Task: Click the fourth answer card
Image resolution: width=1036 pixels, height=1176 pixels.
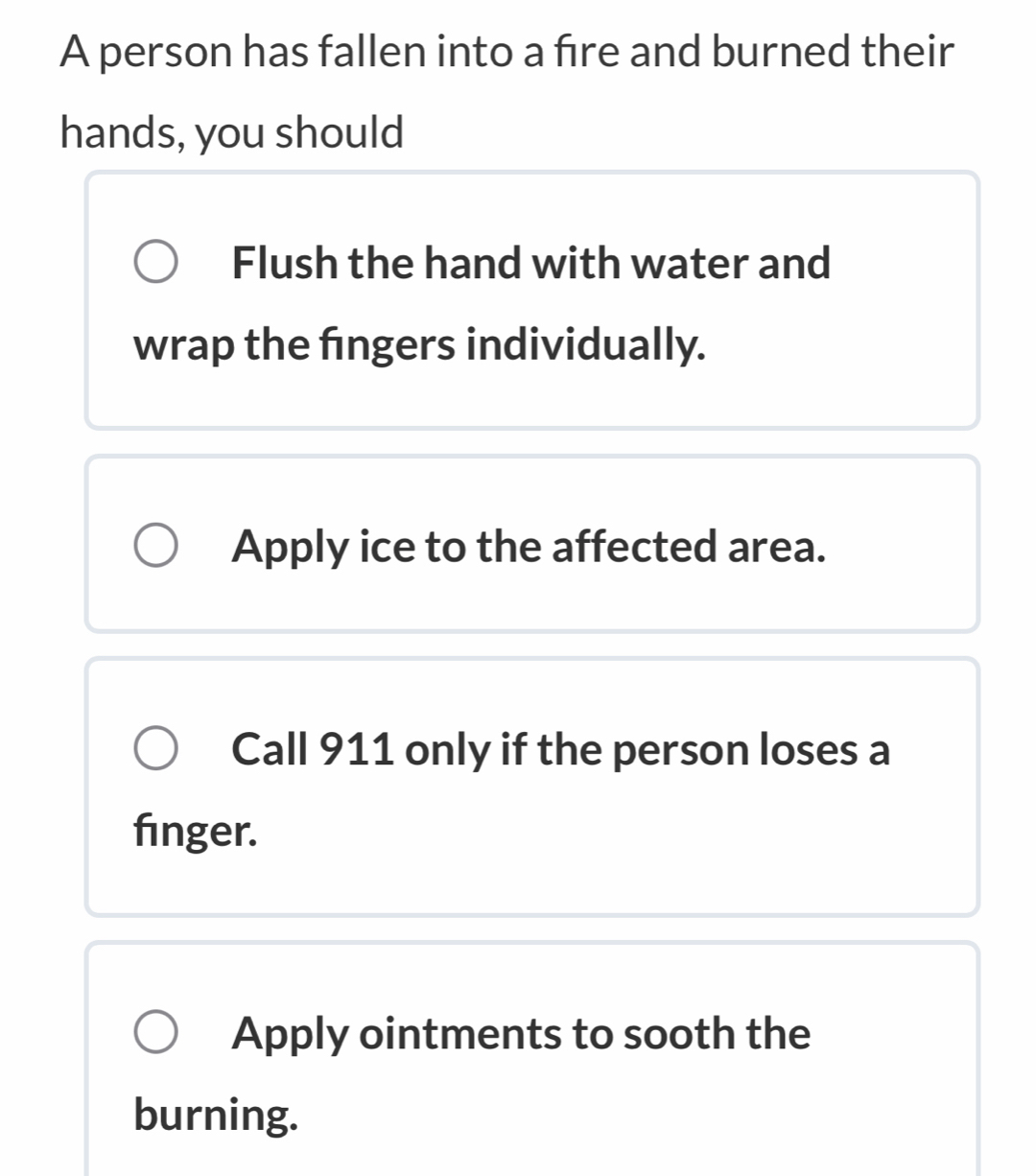Action: pos(531,1055)
